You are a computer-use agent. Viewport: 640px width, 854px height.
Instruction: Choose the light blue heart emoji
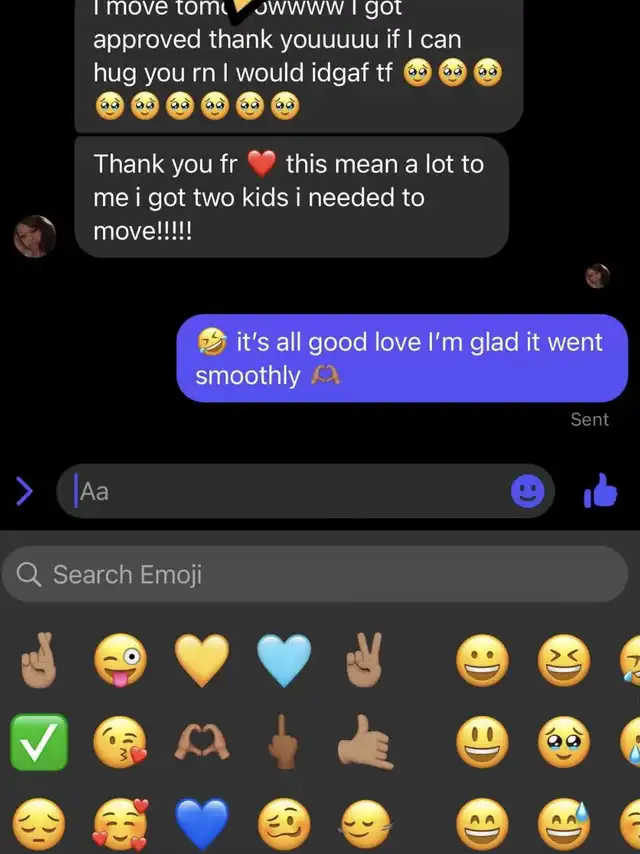point(284,660)
